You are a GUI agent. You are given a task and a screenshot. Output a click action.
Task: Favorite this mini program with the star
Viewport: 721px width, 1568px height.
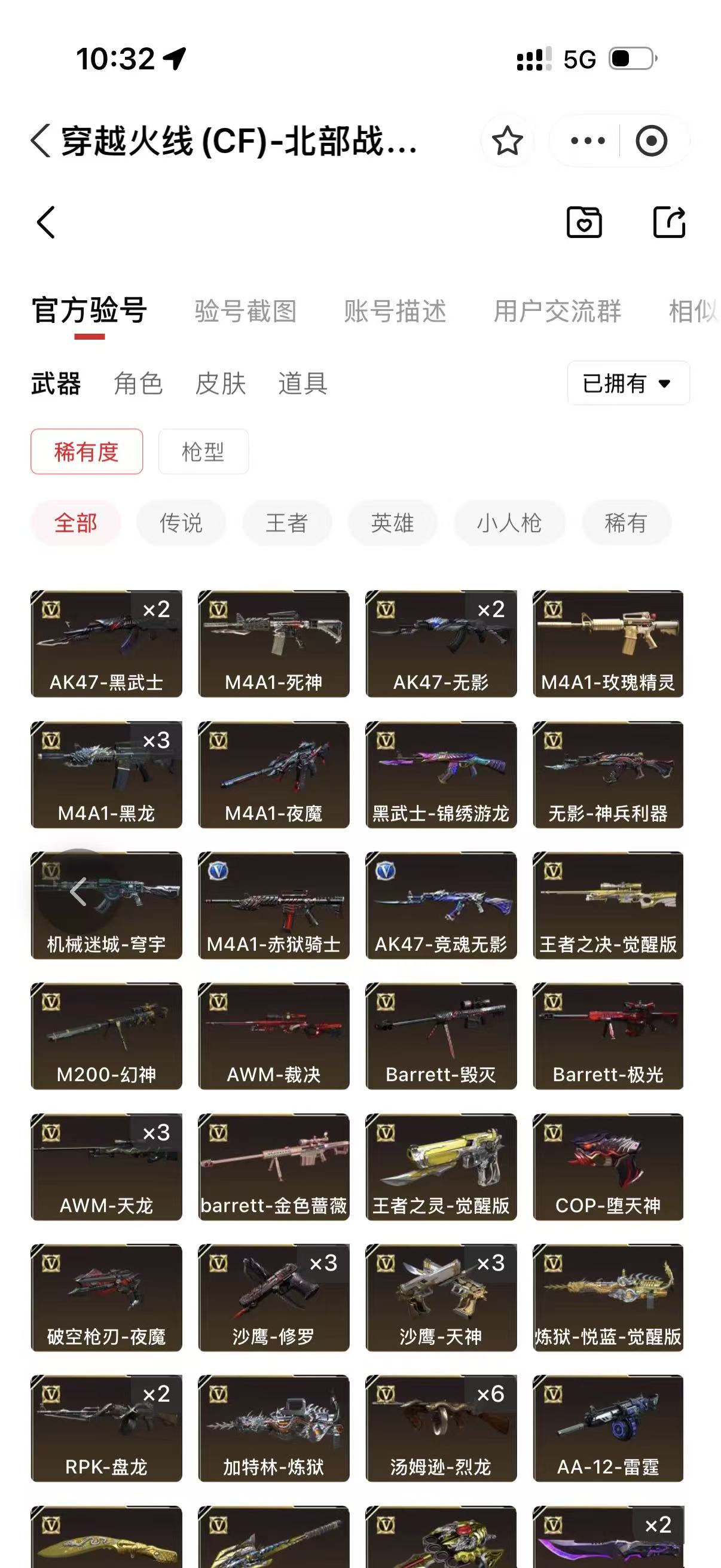(507, 141)
